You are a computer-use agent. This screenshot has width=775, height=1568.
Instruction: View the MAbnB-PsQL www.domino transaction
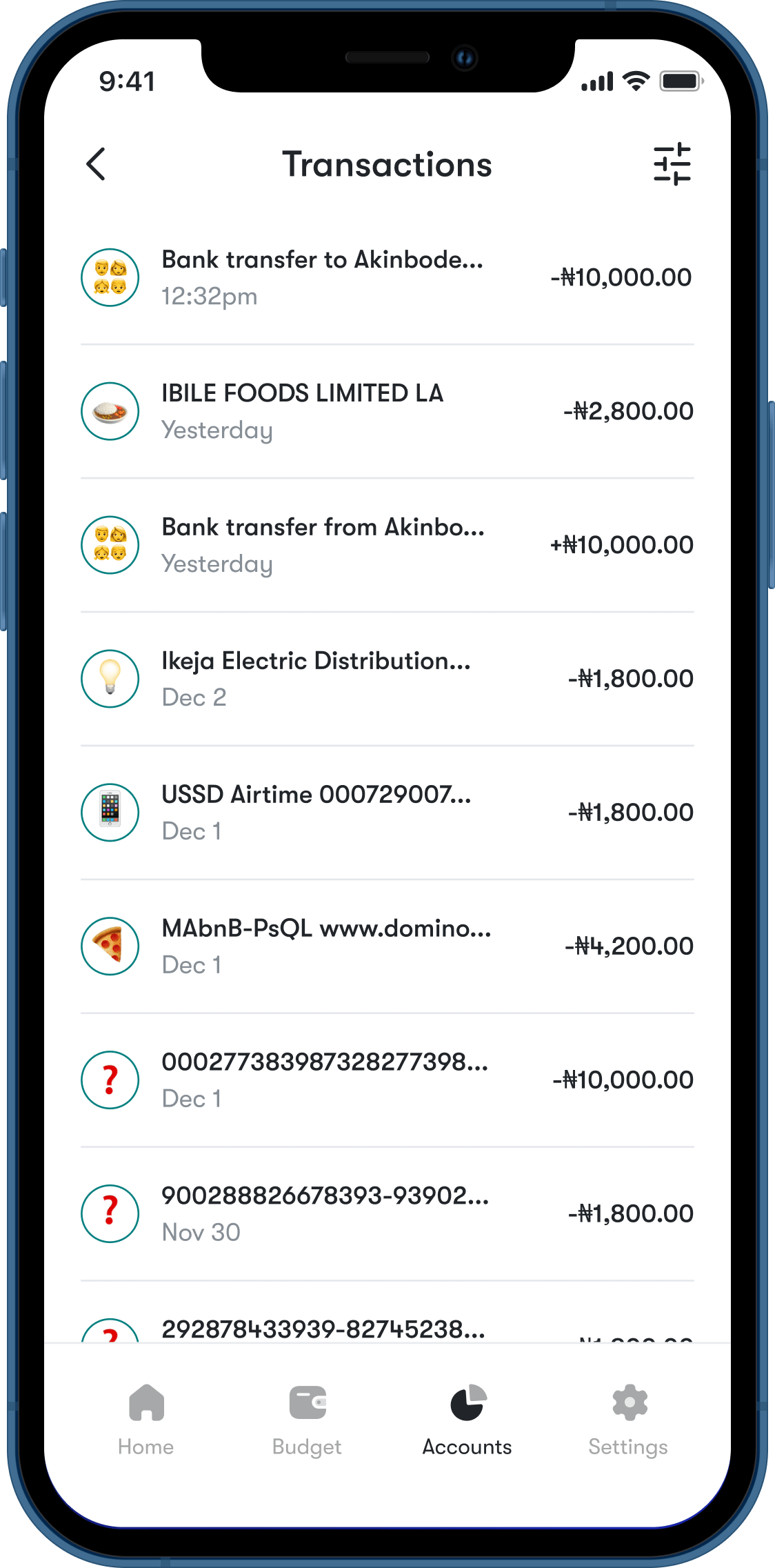pyautogui.click(x=386, y=946)
